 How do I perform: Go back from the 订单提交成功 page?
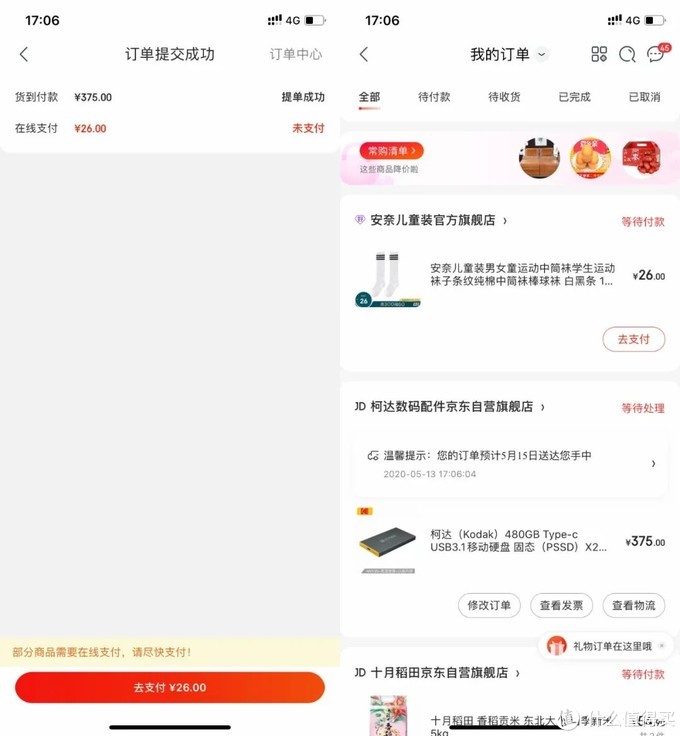(x=24, y=54)
